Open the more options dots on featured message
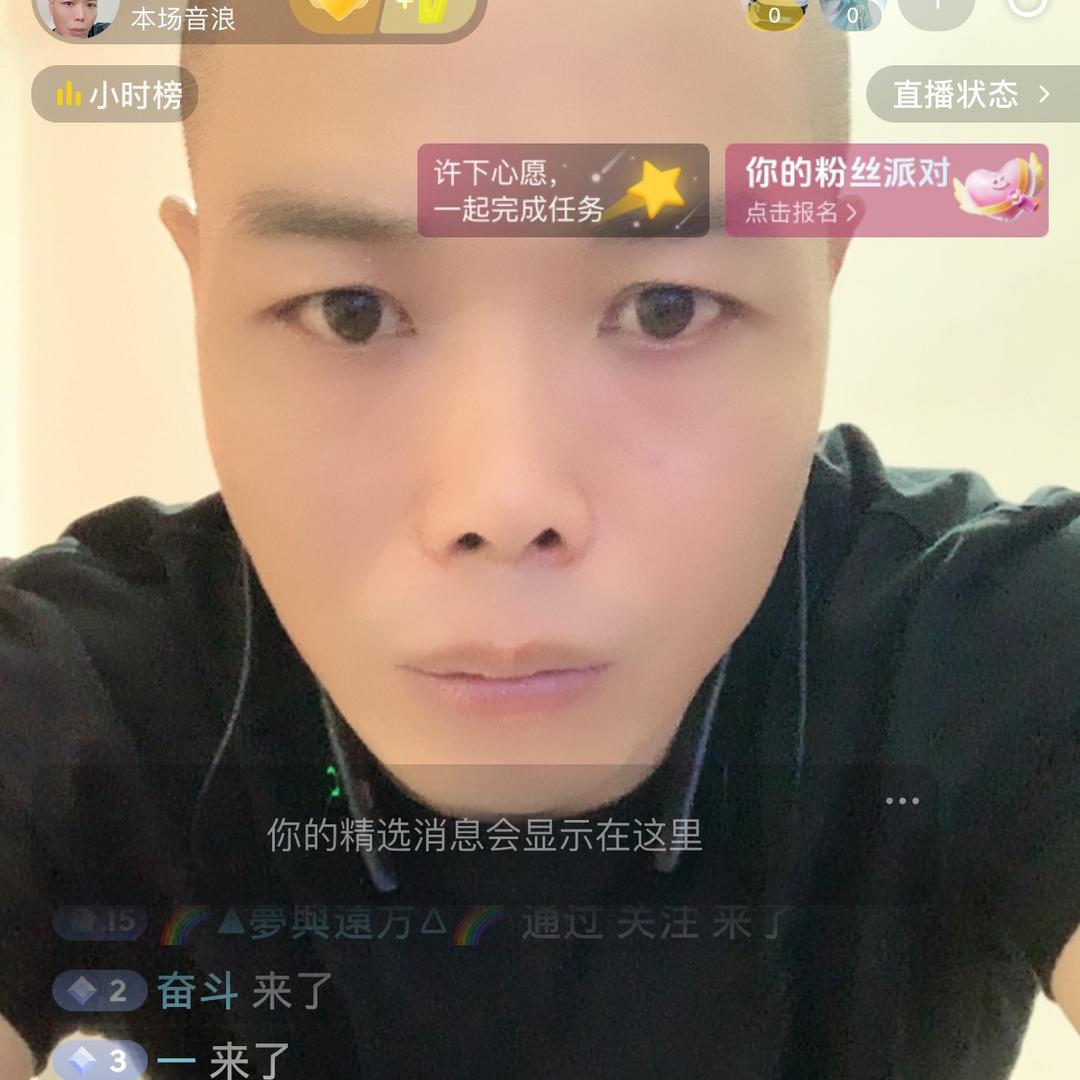 tap(901, 801)
